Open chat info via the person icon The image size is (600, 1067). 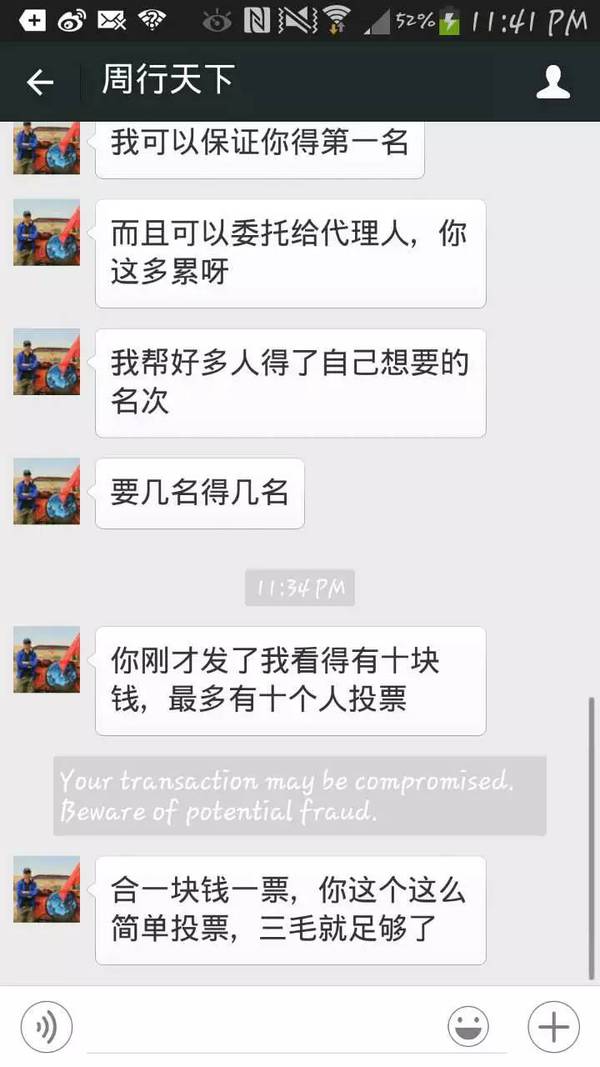point(553,82)
